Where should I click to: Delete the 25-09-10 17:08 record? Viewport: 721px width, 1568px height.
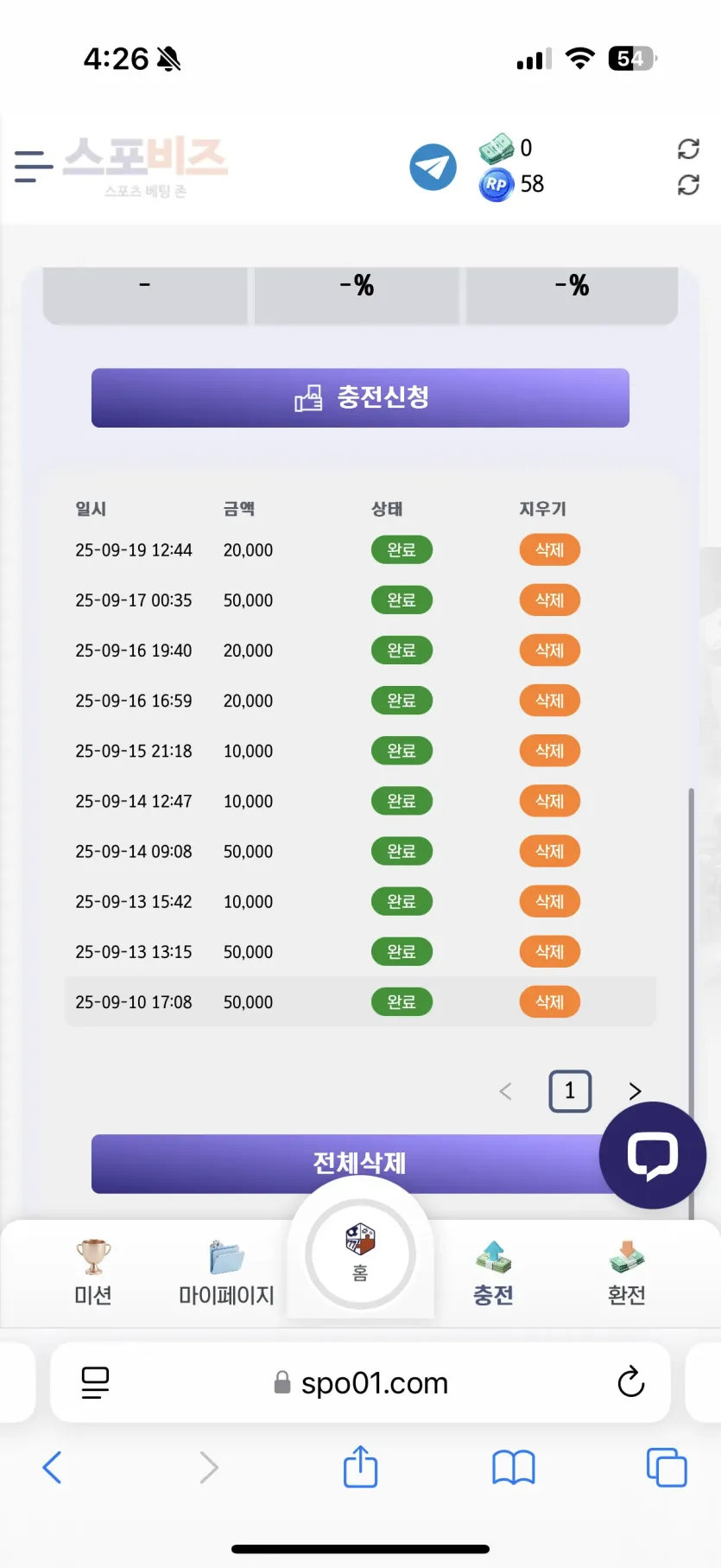click(549, 1002)
